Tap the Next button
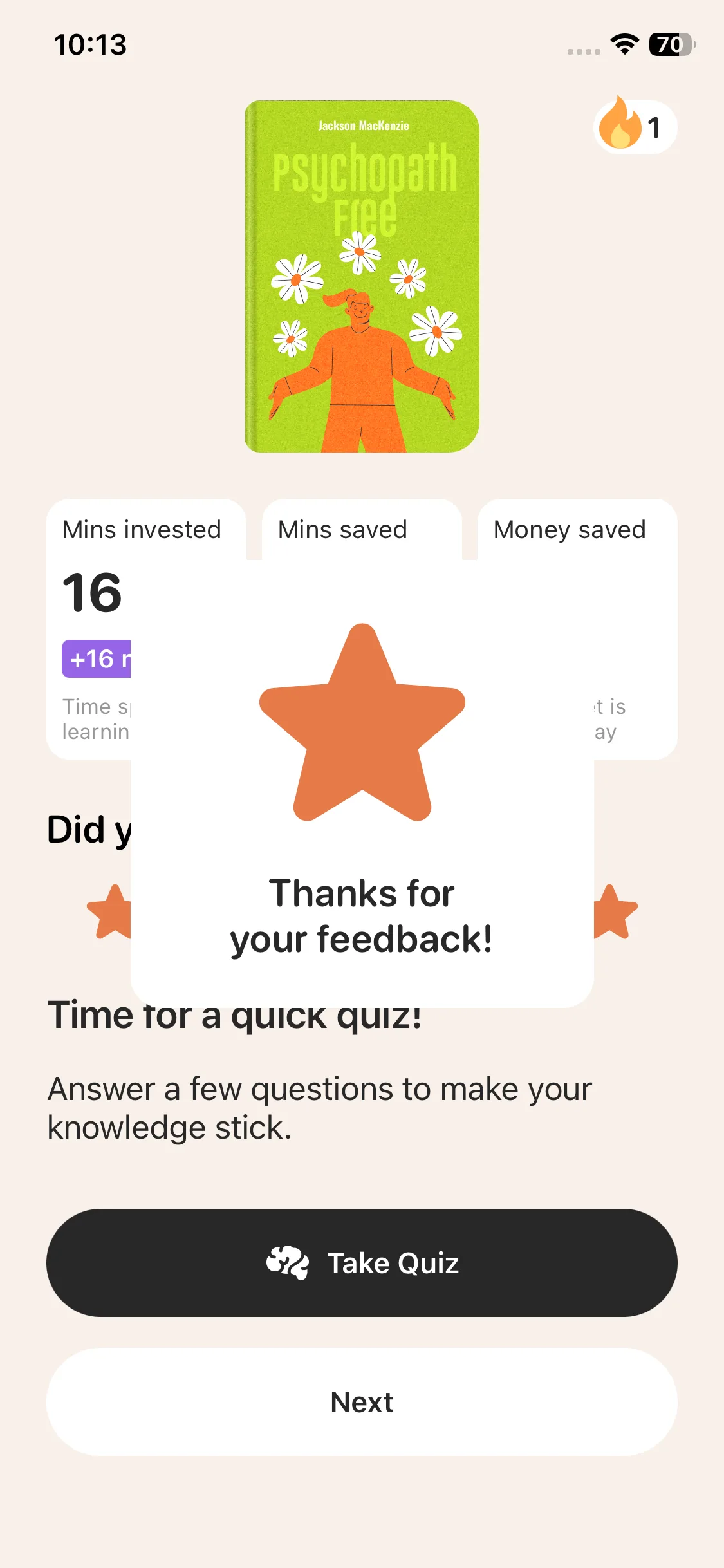This screenshot has height=1568, width=724. click(x=362, y=1401)
